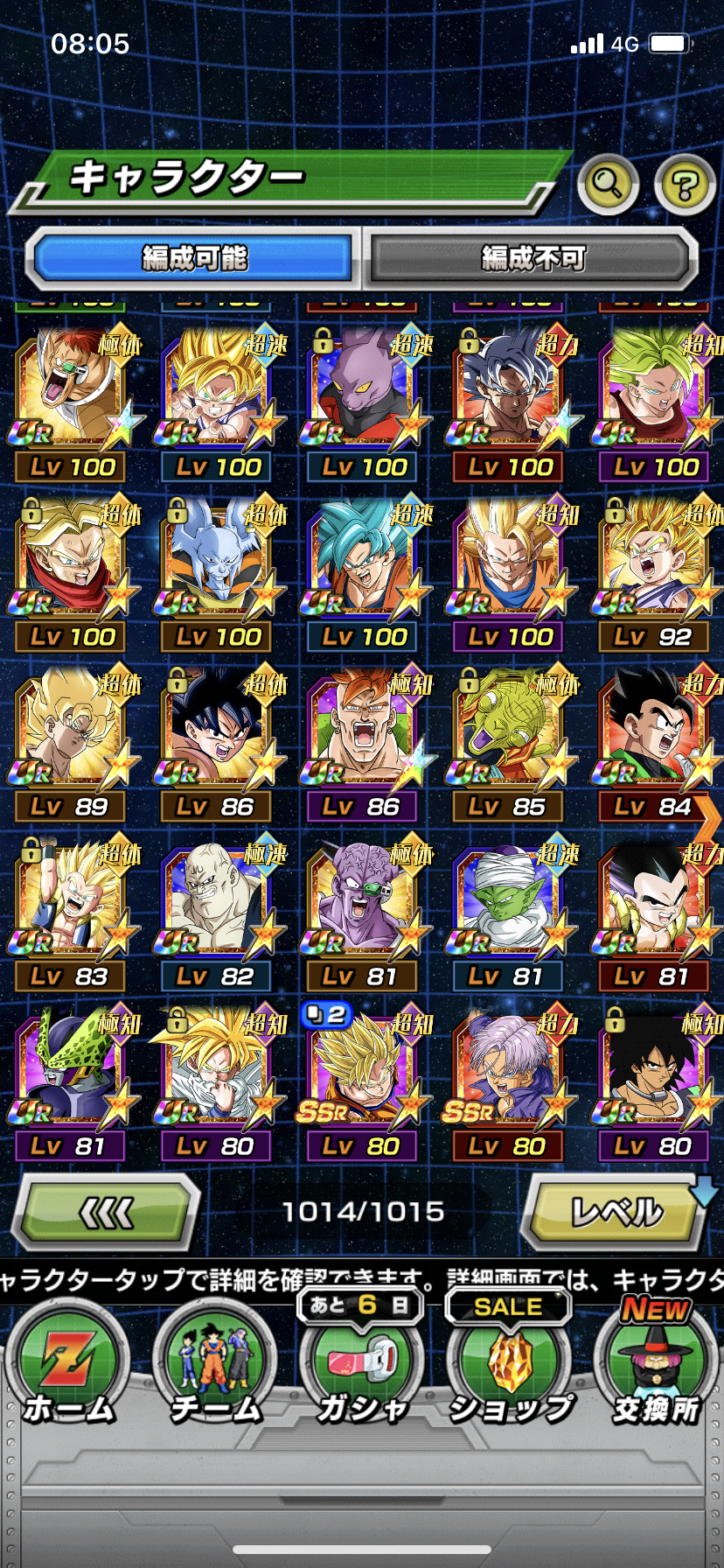The image size is (724, 1568).
Task: Switch to the 編成可能 tab
Action: point(194,258)
